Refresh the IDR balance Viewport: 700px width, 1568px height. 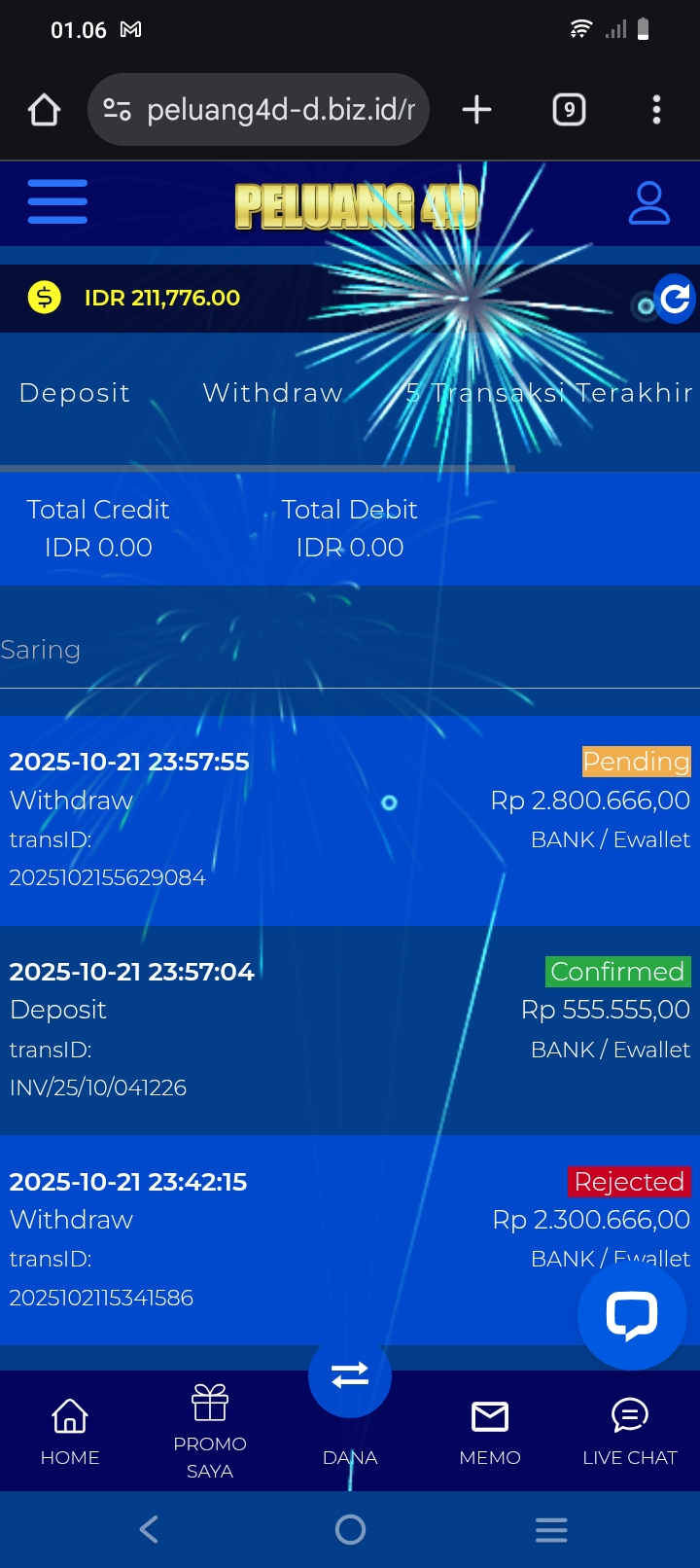coord(675,299)
